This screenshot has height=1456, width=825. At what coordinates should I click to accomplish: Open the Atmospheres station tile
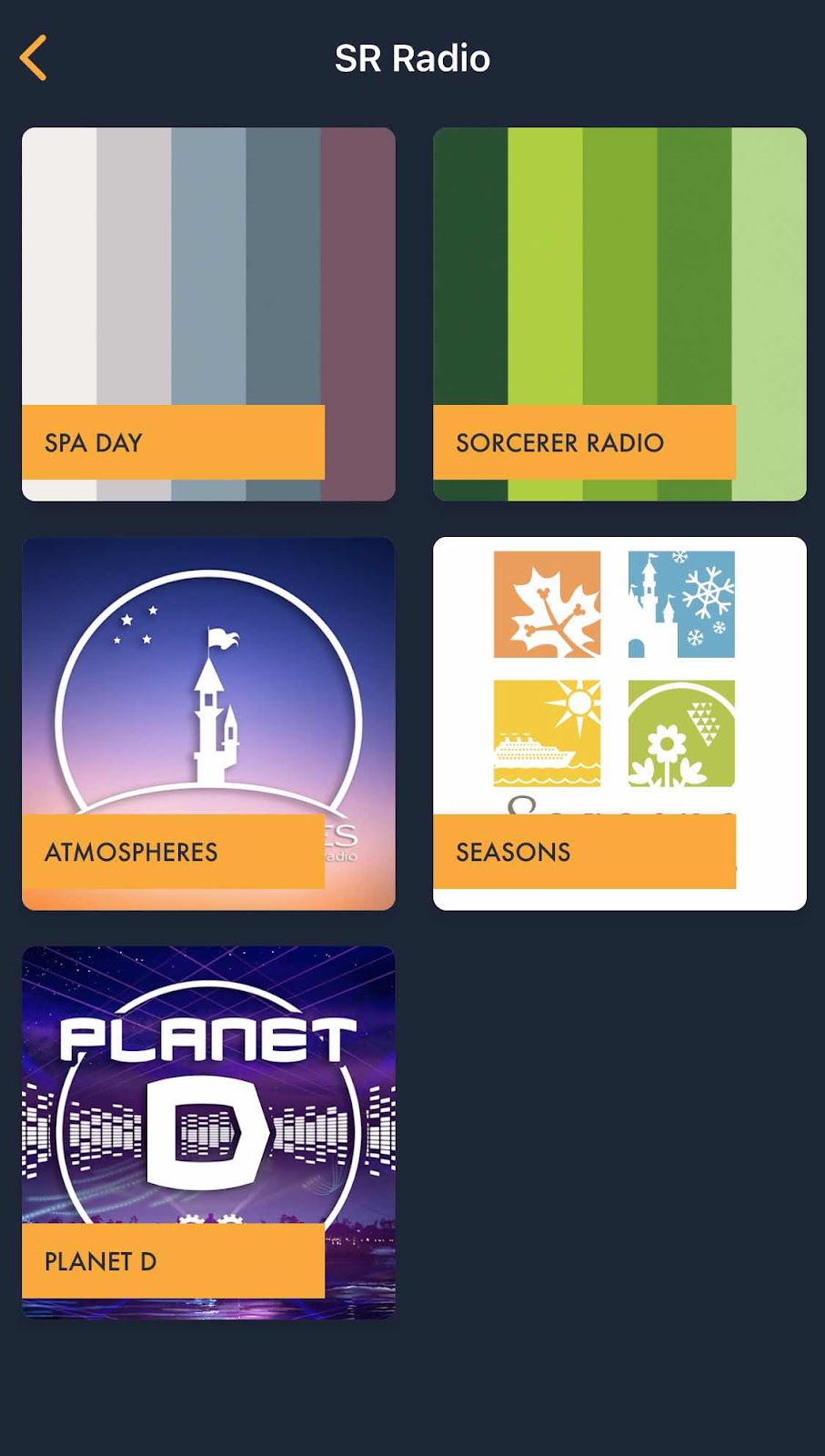click(208, 723)
